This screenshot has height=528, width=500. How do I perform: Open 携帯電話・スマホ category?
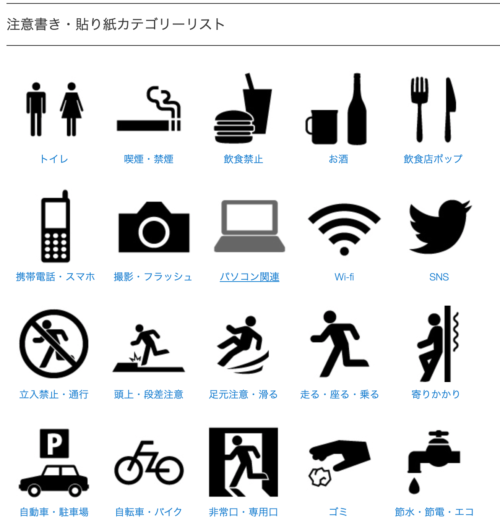pyautogui.click(x=56, y=277)
